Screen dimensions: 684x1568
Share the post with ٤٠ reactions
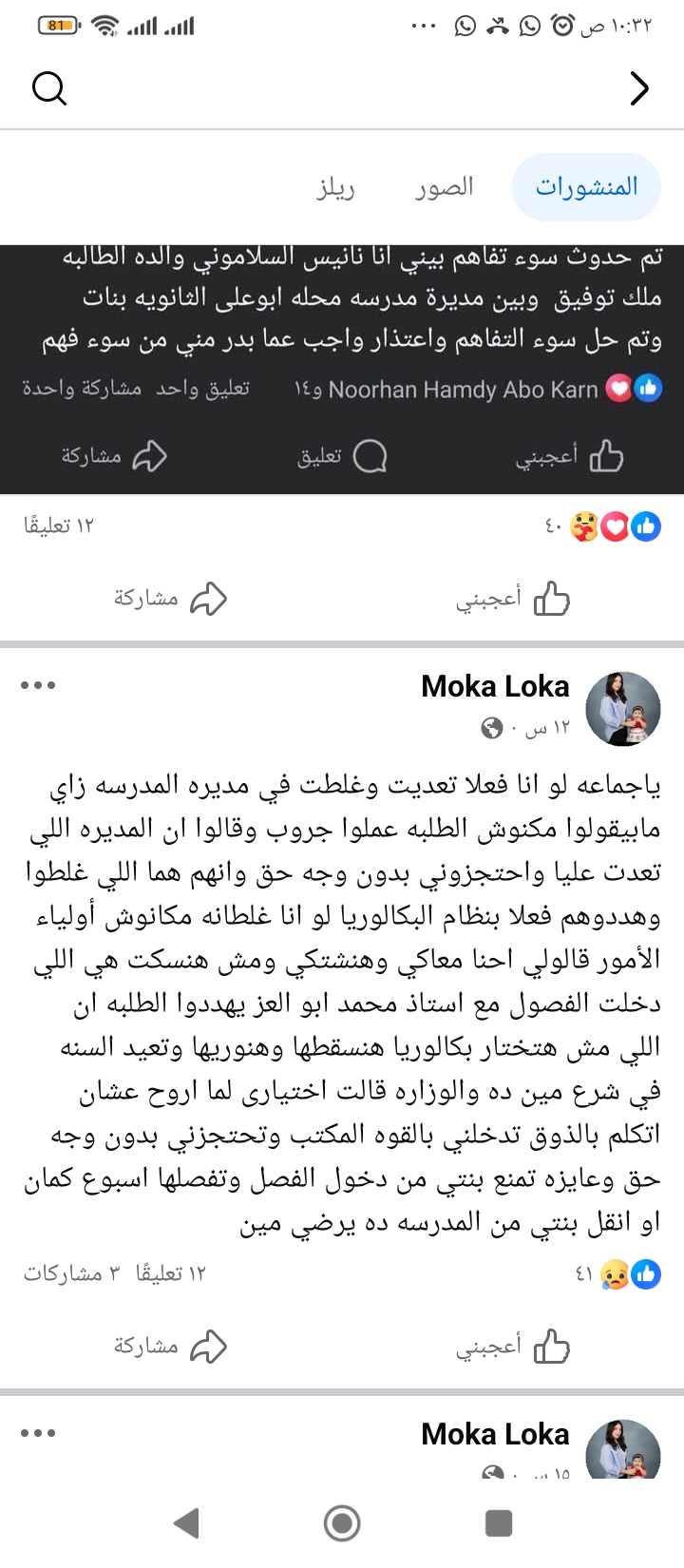tap(171, 599)
